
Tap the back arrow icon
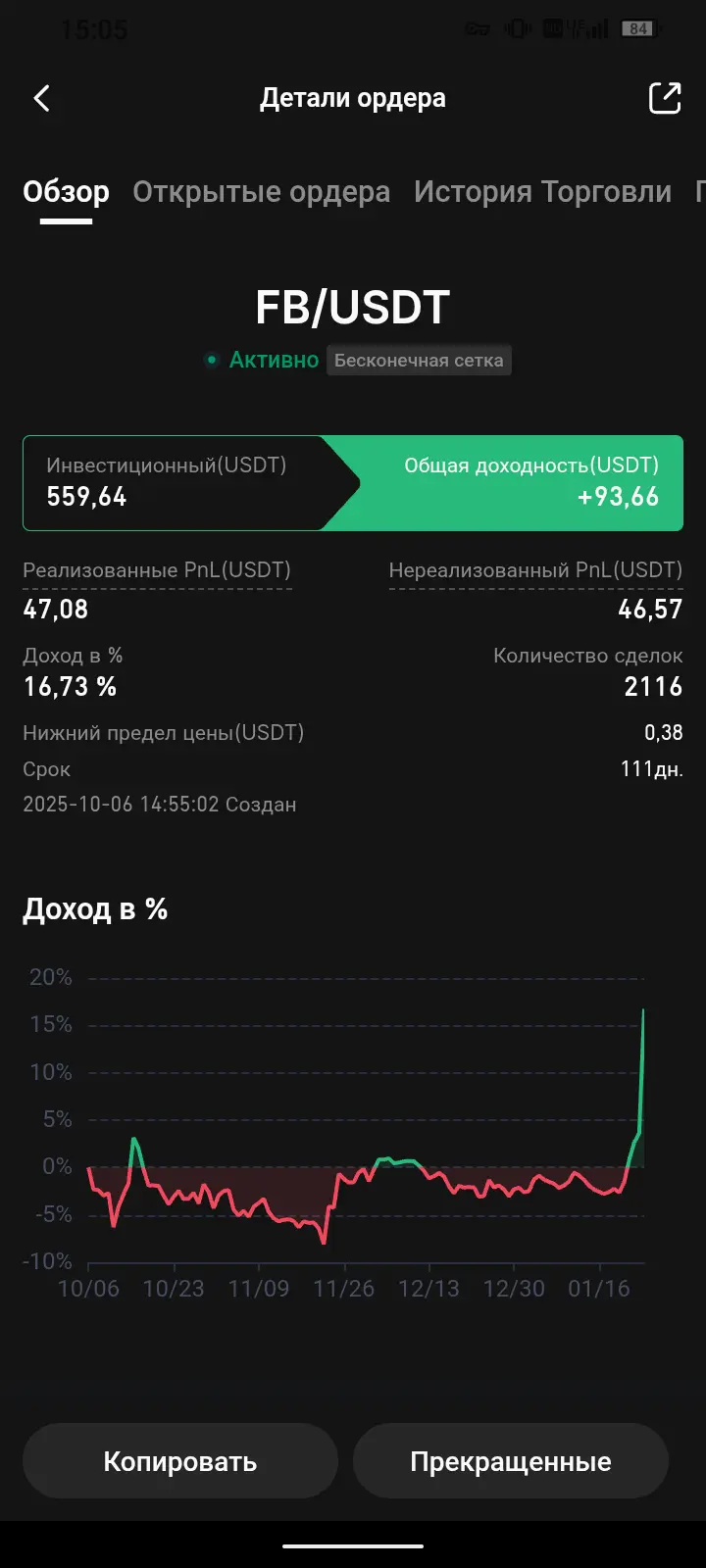[41, 98]
